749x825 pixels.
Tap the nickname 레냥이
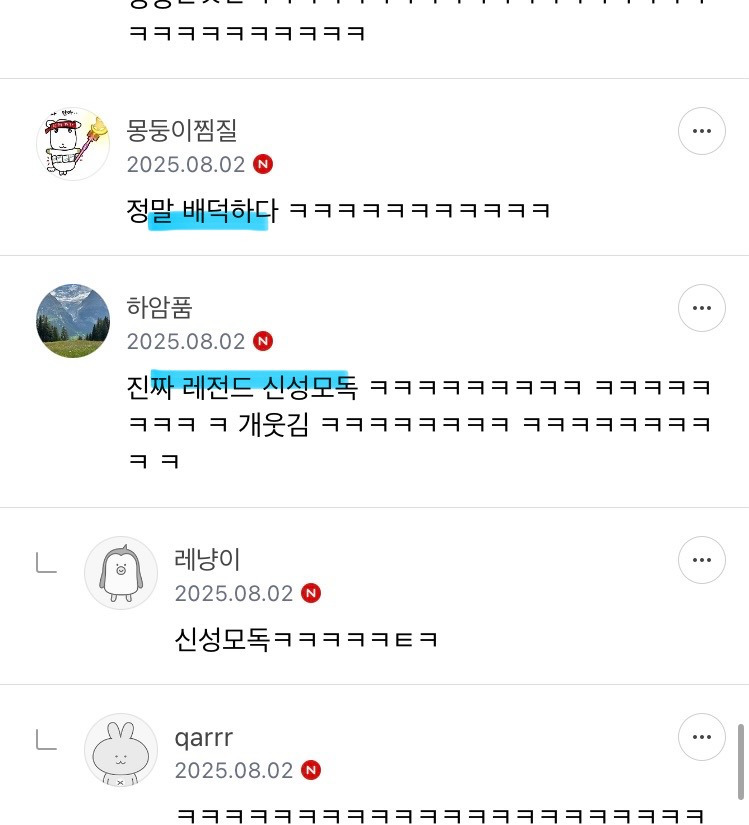(207, 559)
